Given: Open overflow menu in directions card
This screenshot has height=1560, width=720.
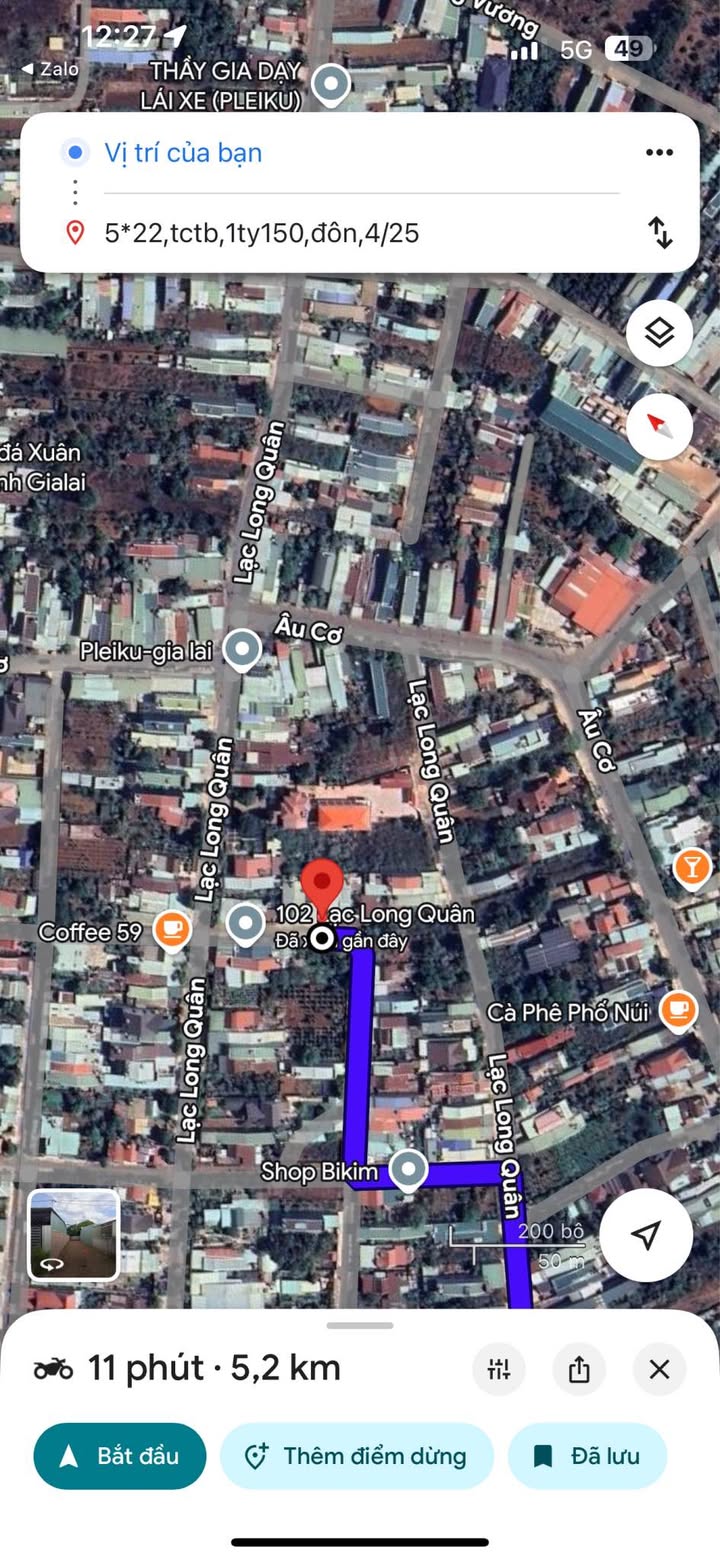Looking at the screenshot, I should pos(659,152).
